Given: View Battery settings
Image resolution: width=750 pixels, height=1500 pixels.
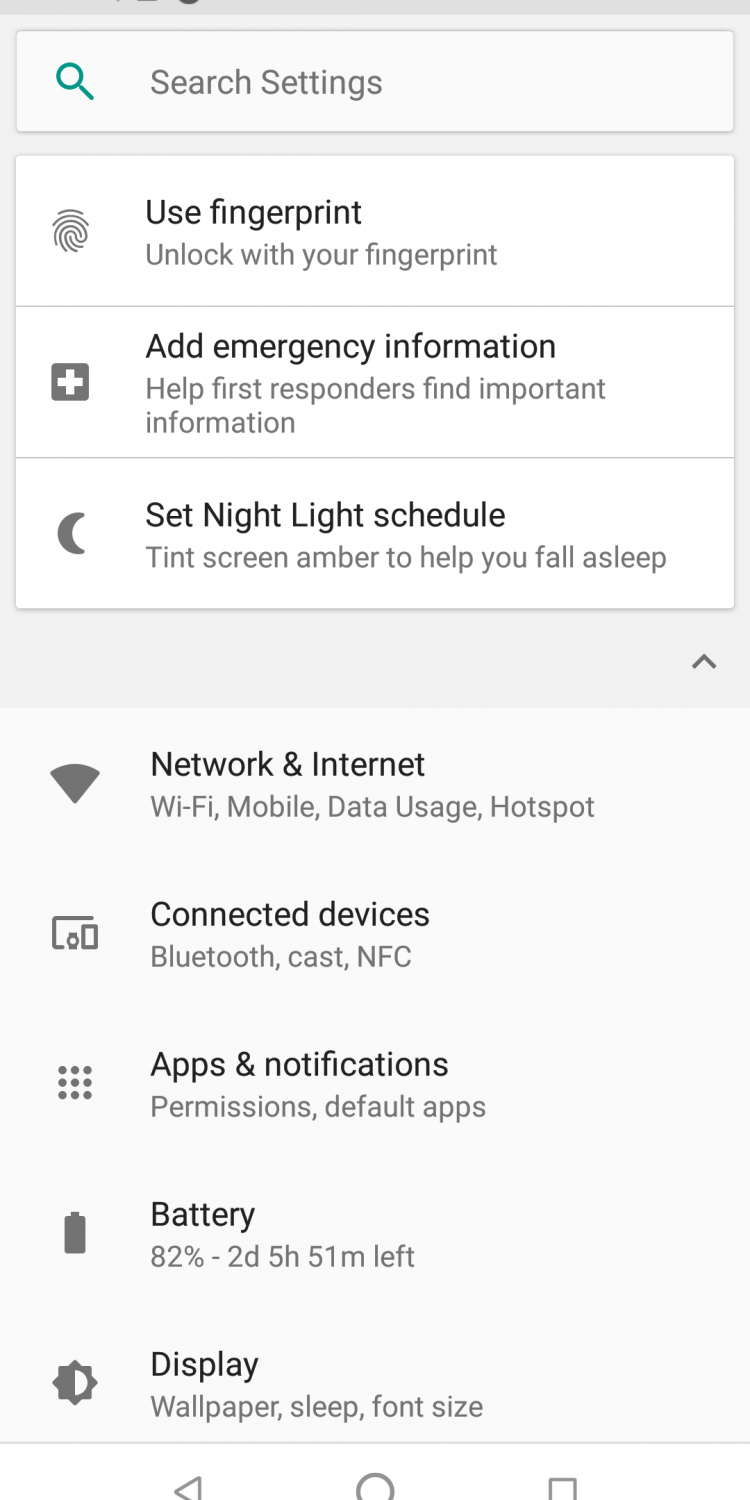Looking at the screenshot, I should (x=375, y=1234).
